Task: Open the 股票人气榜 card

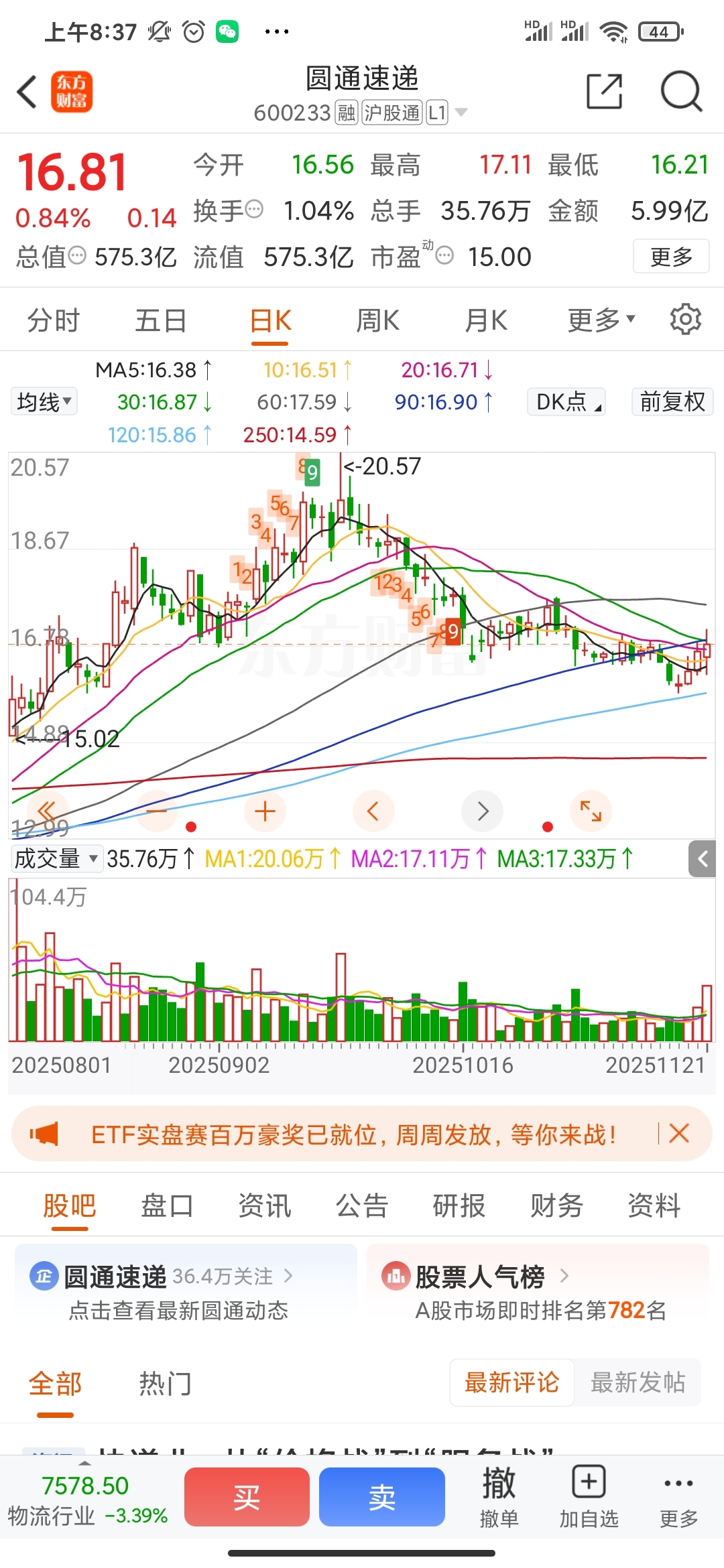Action: click(x=538, y=1291)
